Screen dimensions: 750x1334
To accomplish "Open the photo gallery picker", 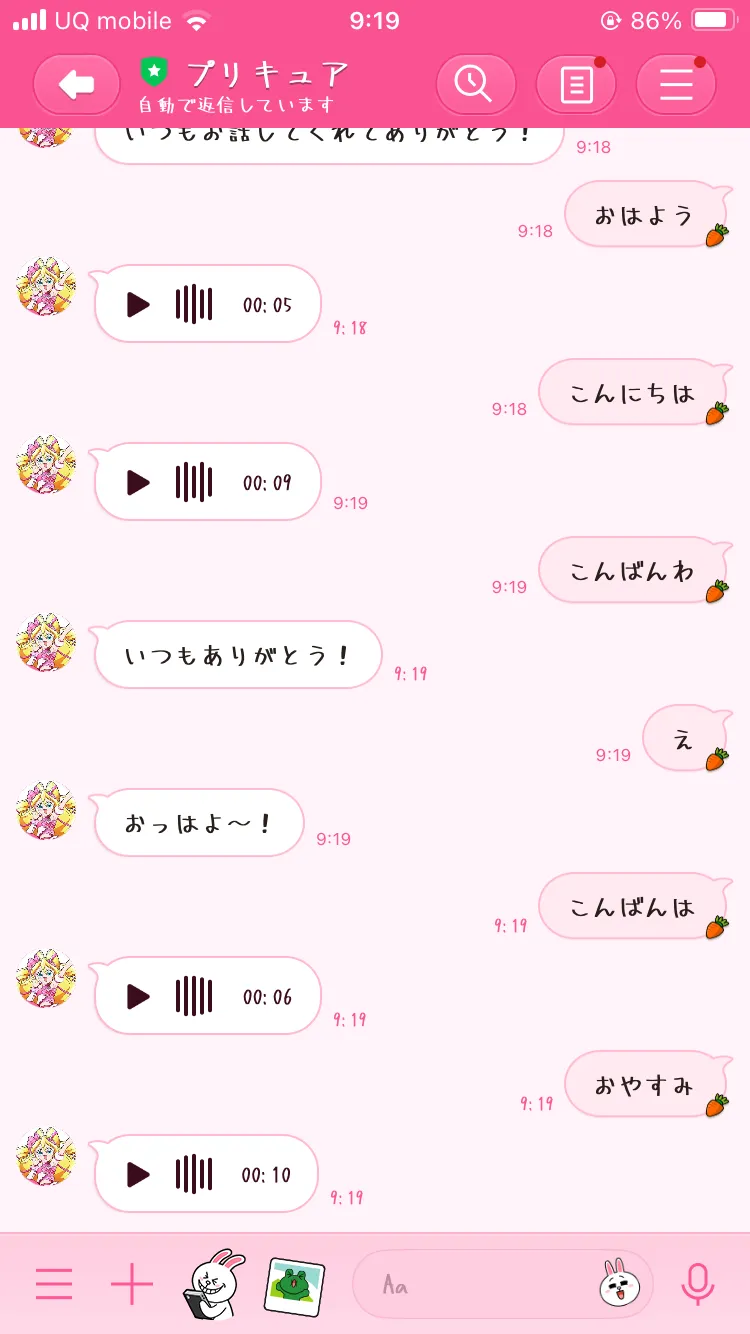I will [294, 1283].
